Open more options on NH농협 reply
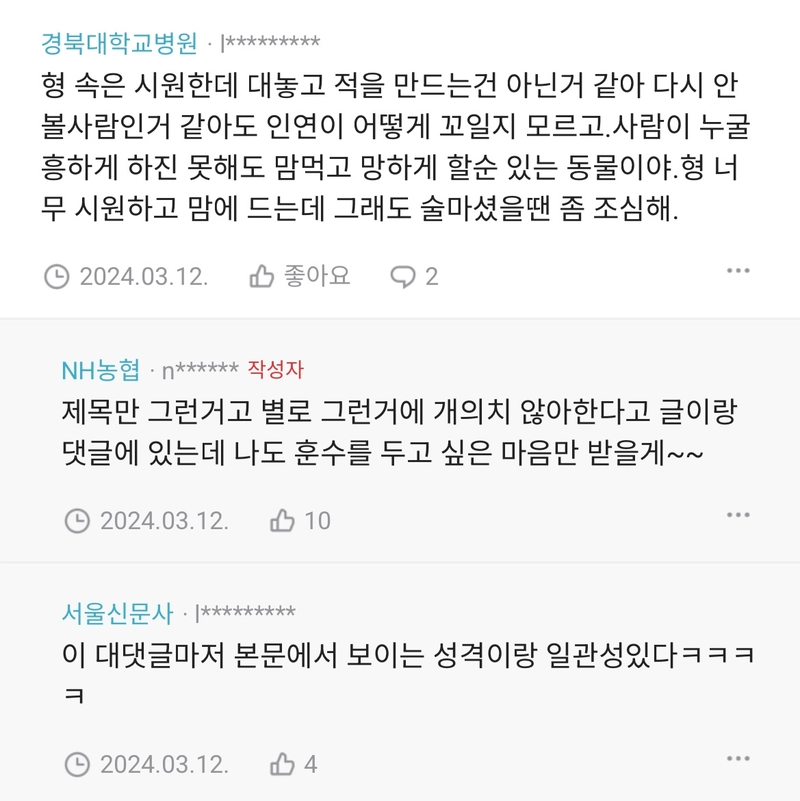The width and height of the screenshot is (800, 801). tap(738, 515)
